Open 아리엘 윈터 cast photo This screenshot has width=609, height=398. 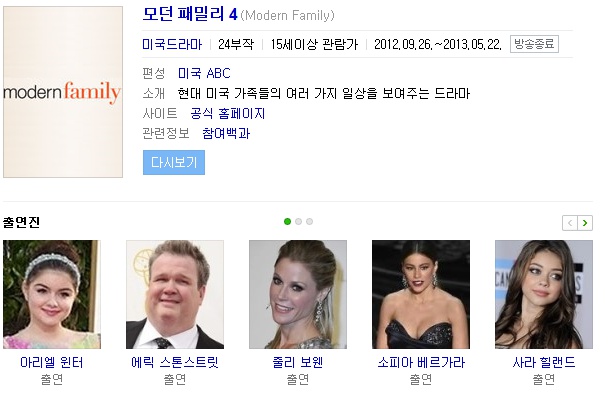(52, 294)
